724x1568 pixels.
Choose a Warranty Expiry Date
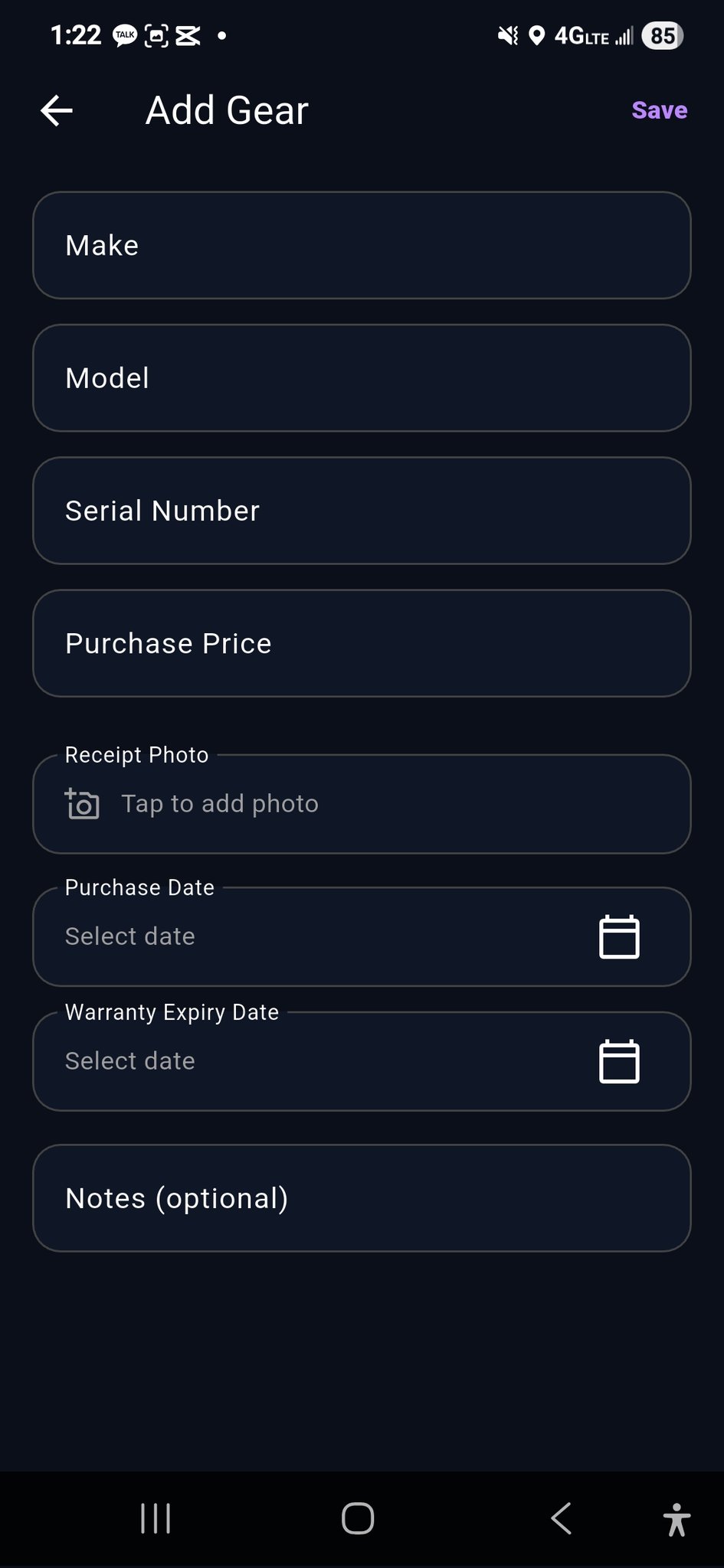[362, 1061]
